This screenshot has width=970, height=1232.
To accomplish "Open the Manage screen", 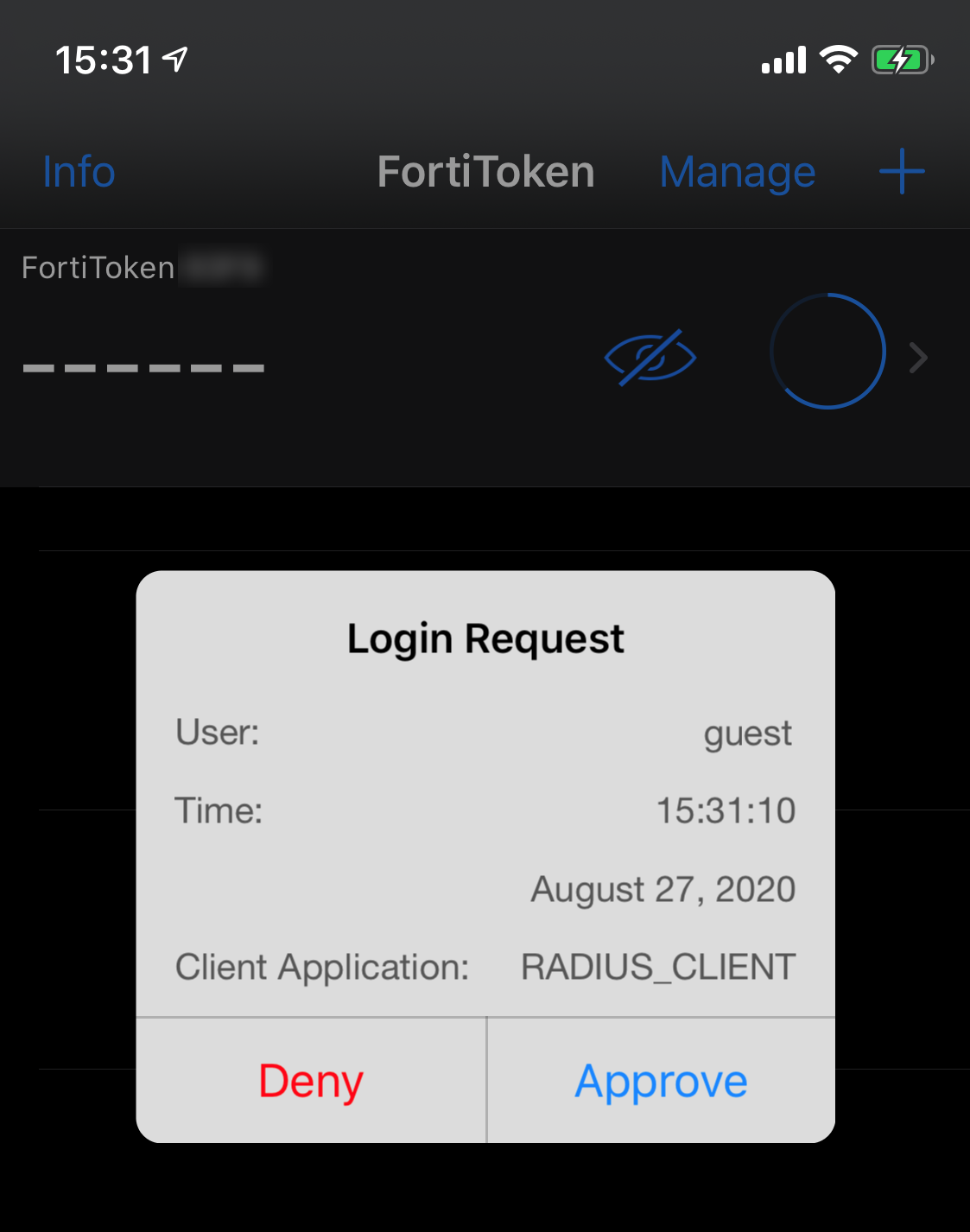I will (x=737, y=172).
